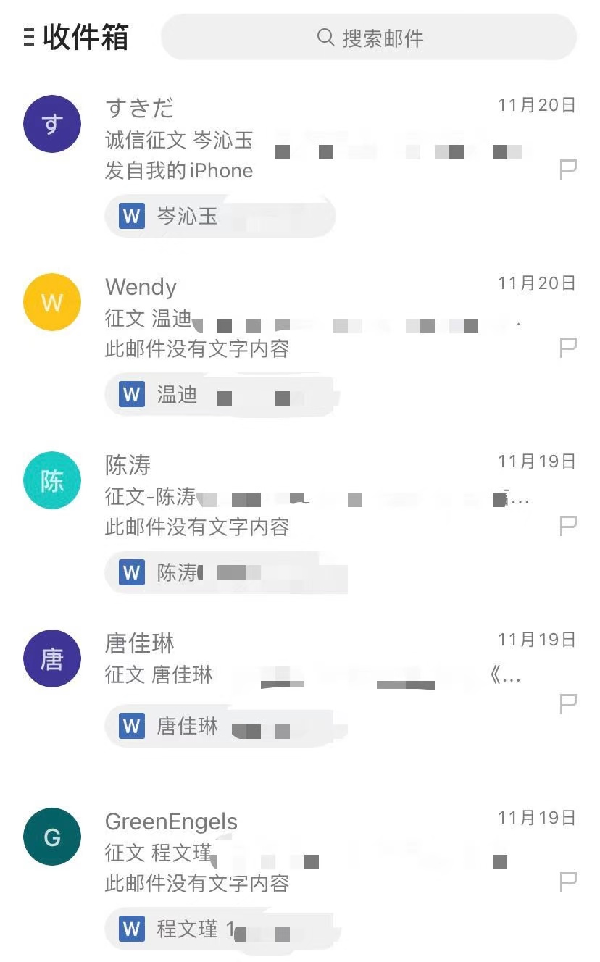Open the email from すきだ

(x=300, y=140)
